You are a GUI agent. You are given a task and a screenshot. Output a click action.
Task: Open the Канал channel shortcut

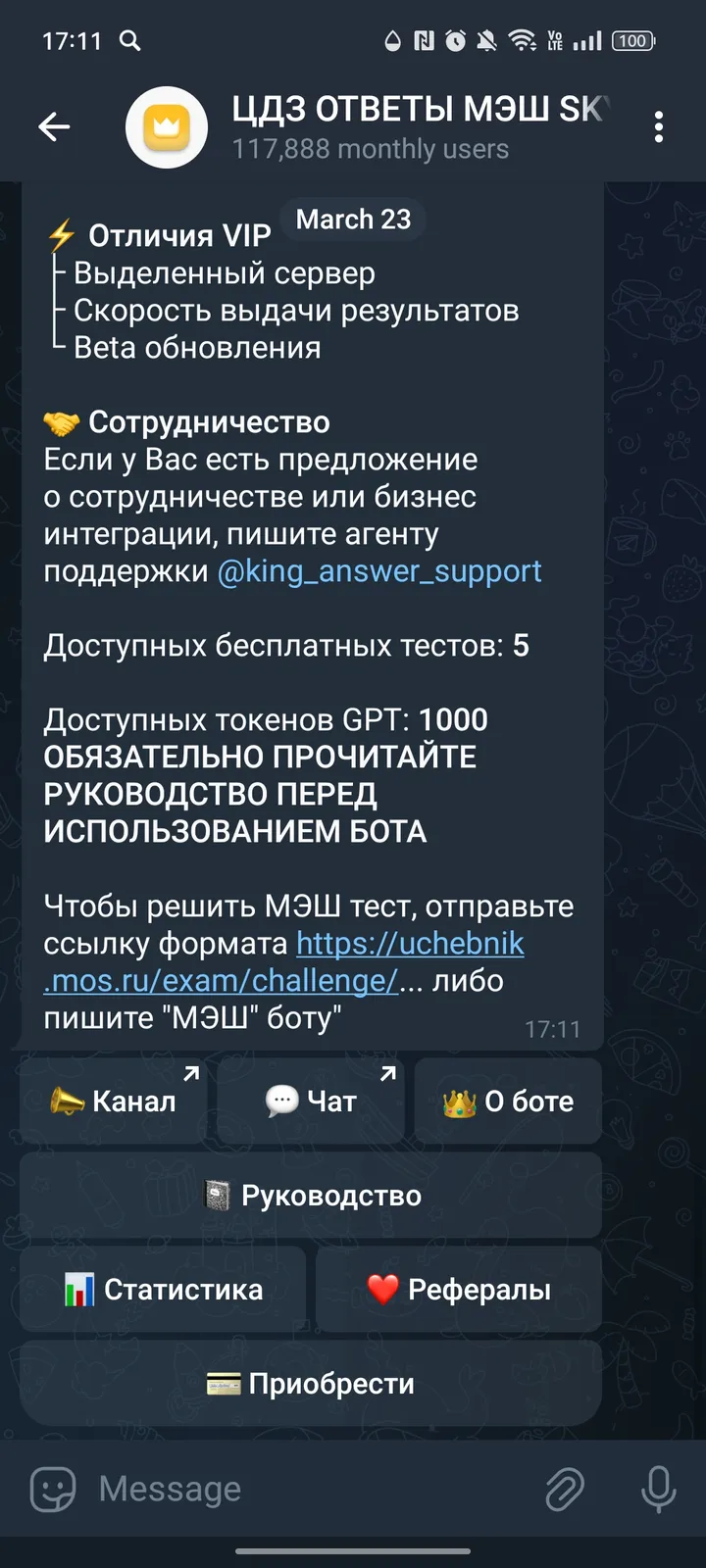114,1101
